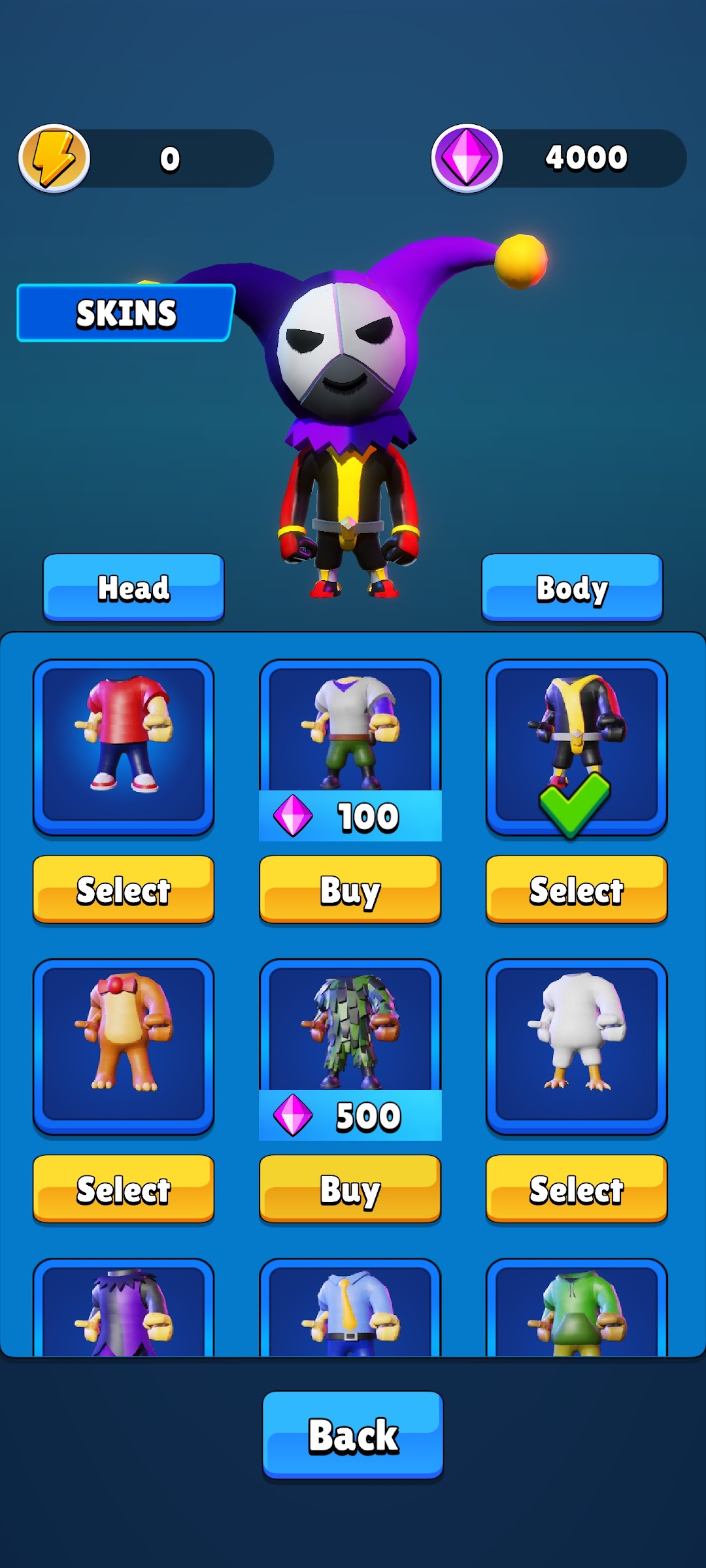The width and height of the screenshot is (706, 1568).
Task: Tap the camouflage ghillie suit tile
Action: click(350, 1049)
